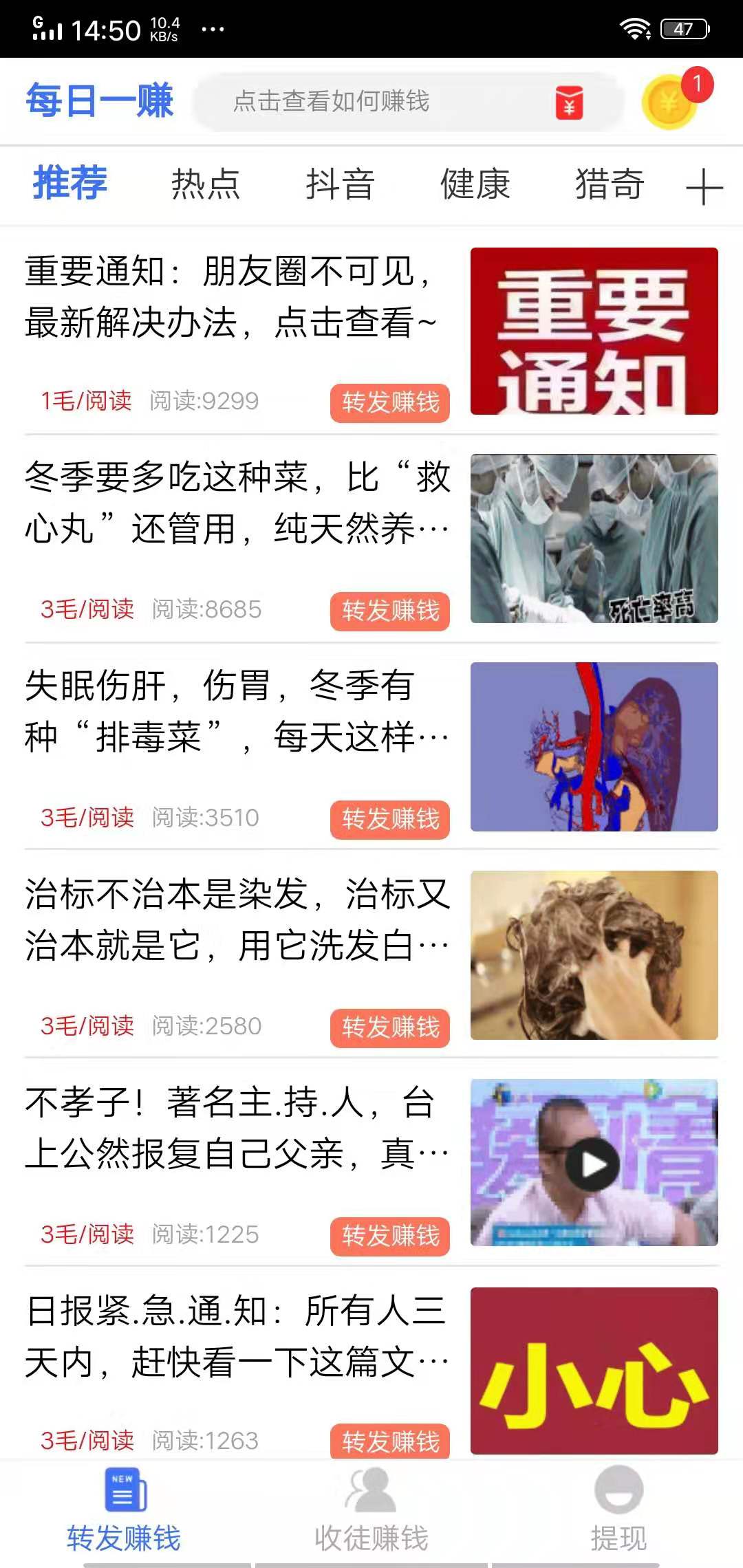Open the 转发赚钱 tab icon in bottom navigation
This screenshot has height=1568, width=743.
(x=125, y=1489)
